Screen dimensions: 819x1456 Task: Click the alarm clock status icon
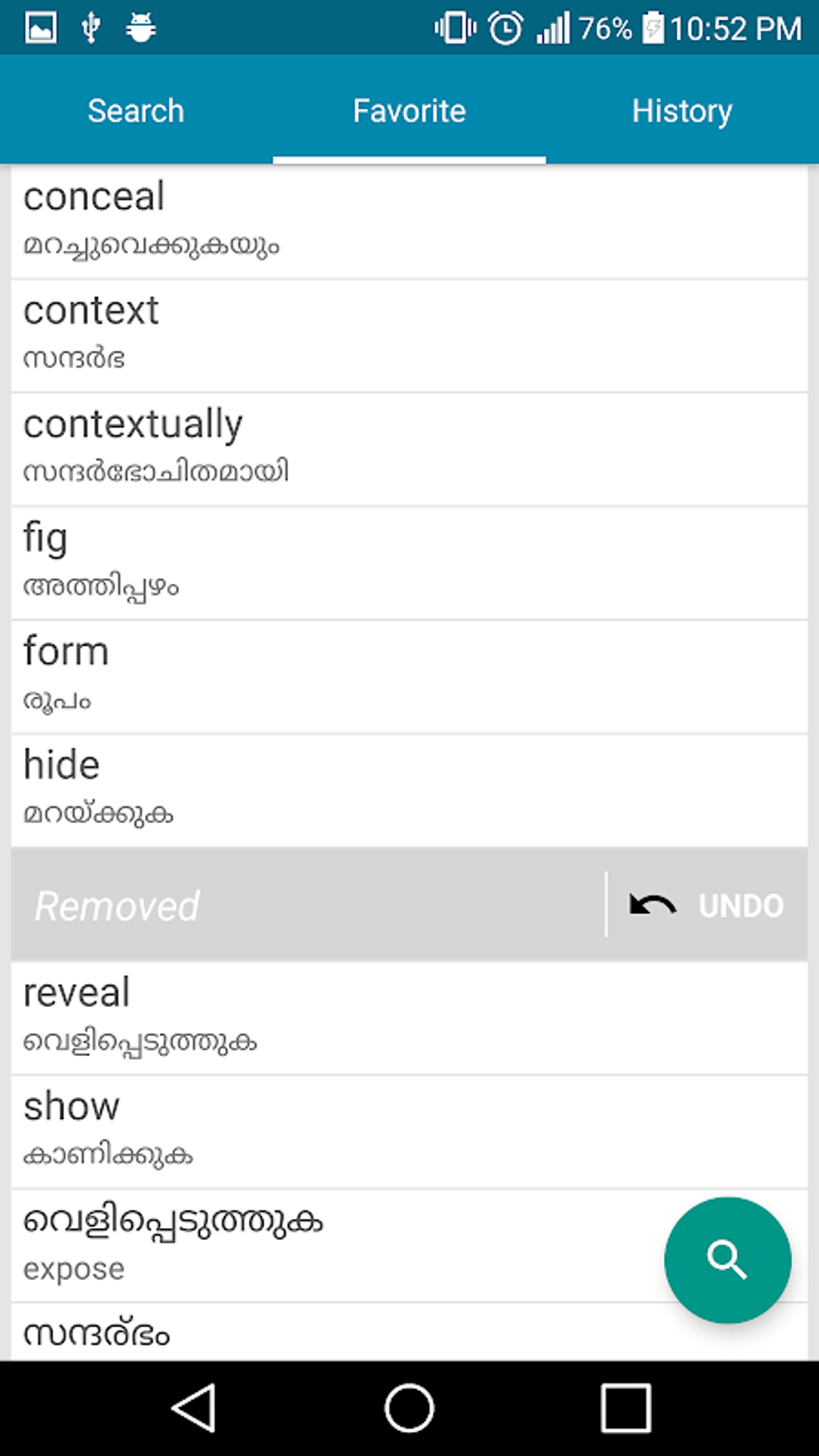coord(506,27)
